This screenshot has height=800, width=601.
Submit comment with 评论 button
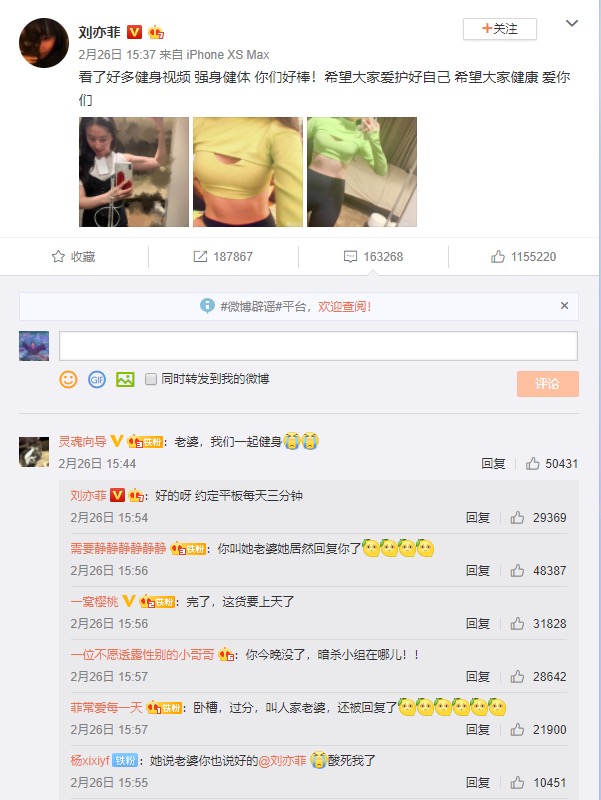click(x=547, y=383)
